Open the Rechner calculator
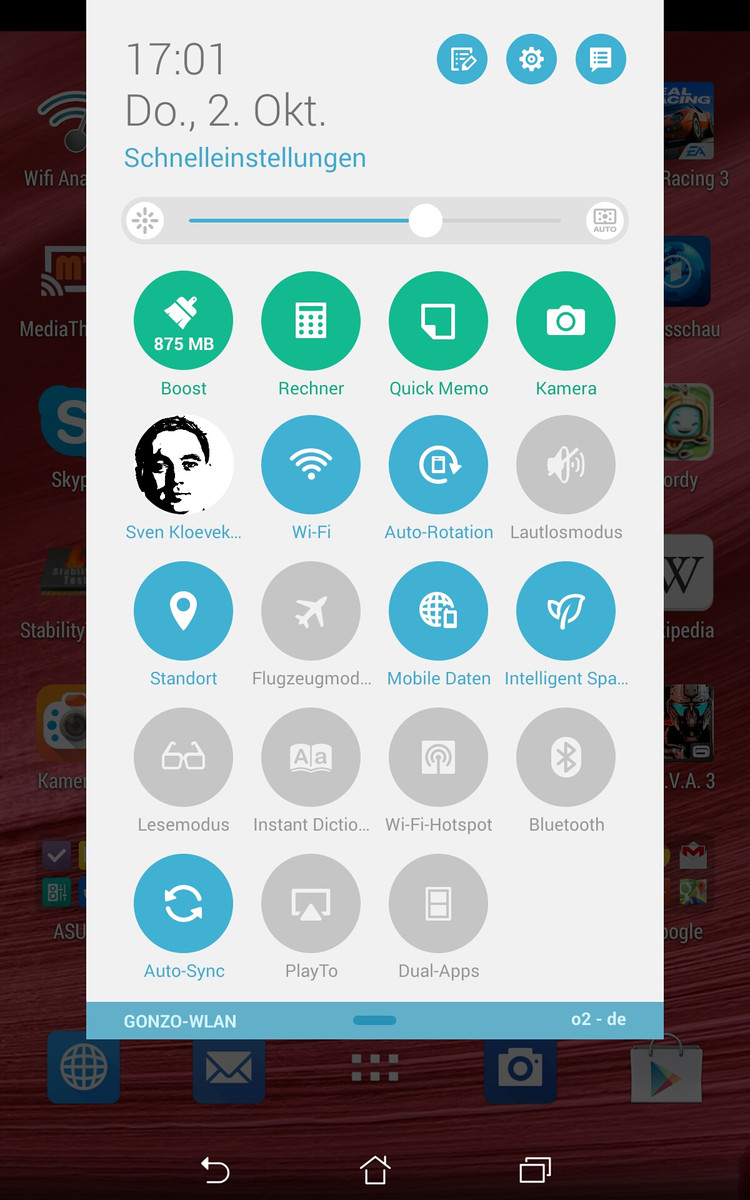Viewport: 750px width, 1200px height. click(311, 321)
